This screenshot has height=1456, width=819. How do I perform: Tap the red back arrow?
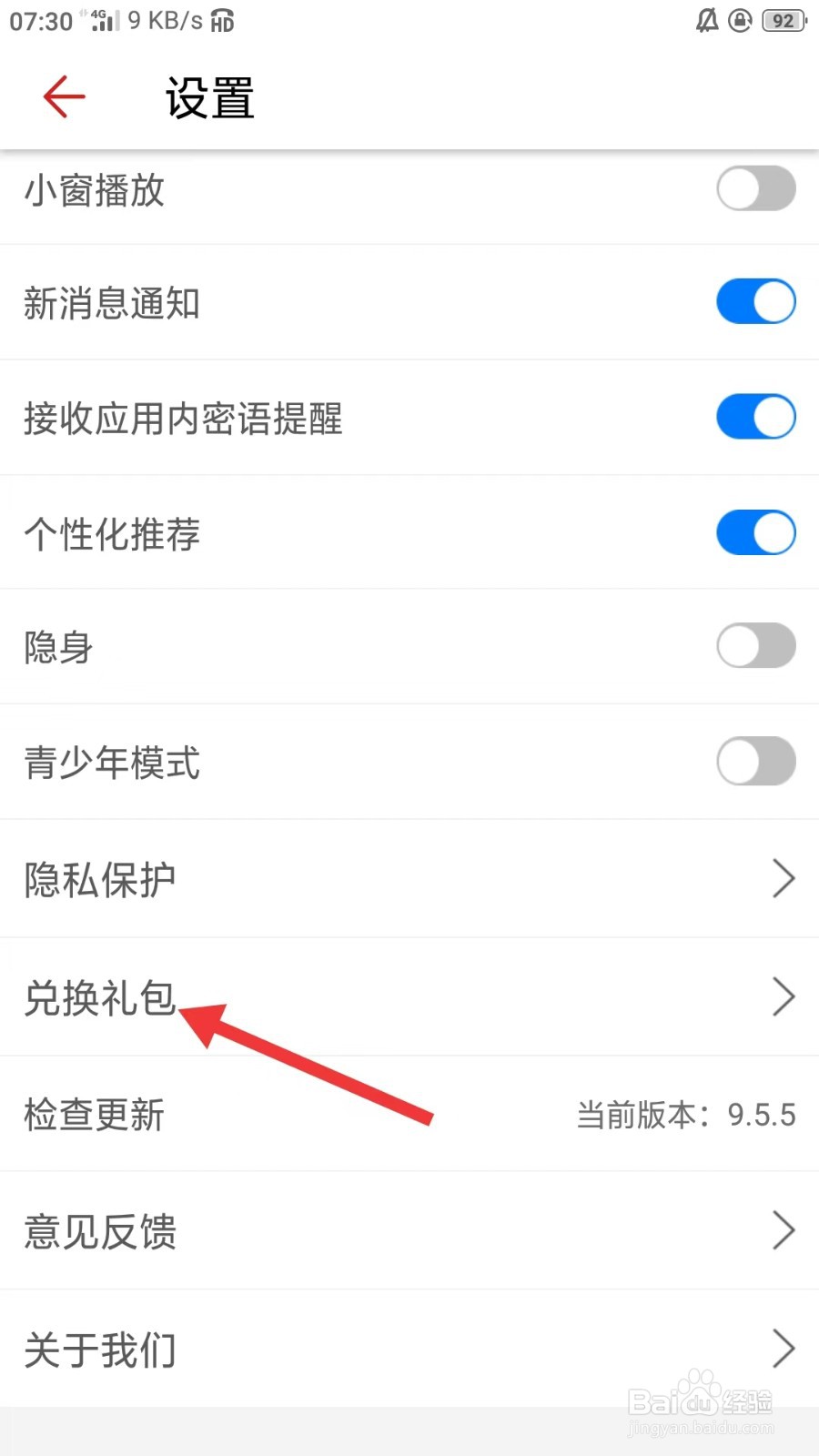[x=62, y=96]
